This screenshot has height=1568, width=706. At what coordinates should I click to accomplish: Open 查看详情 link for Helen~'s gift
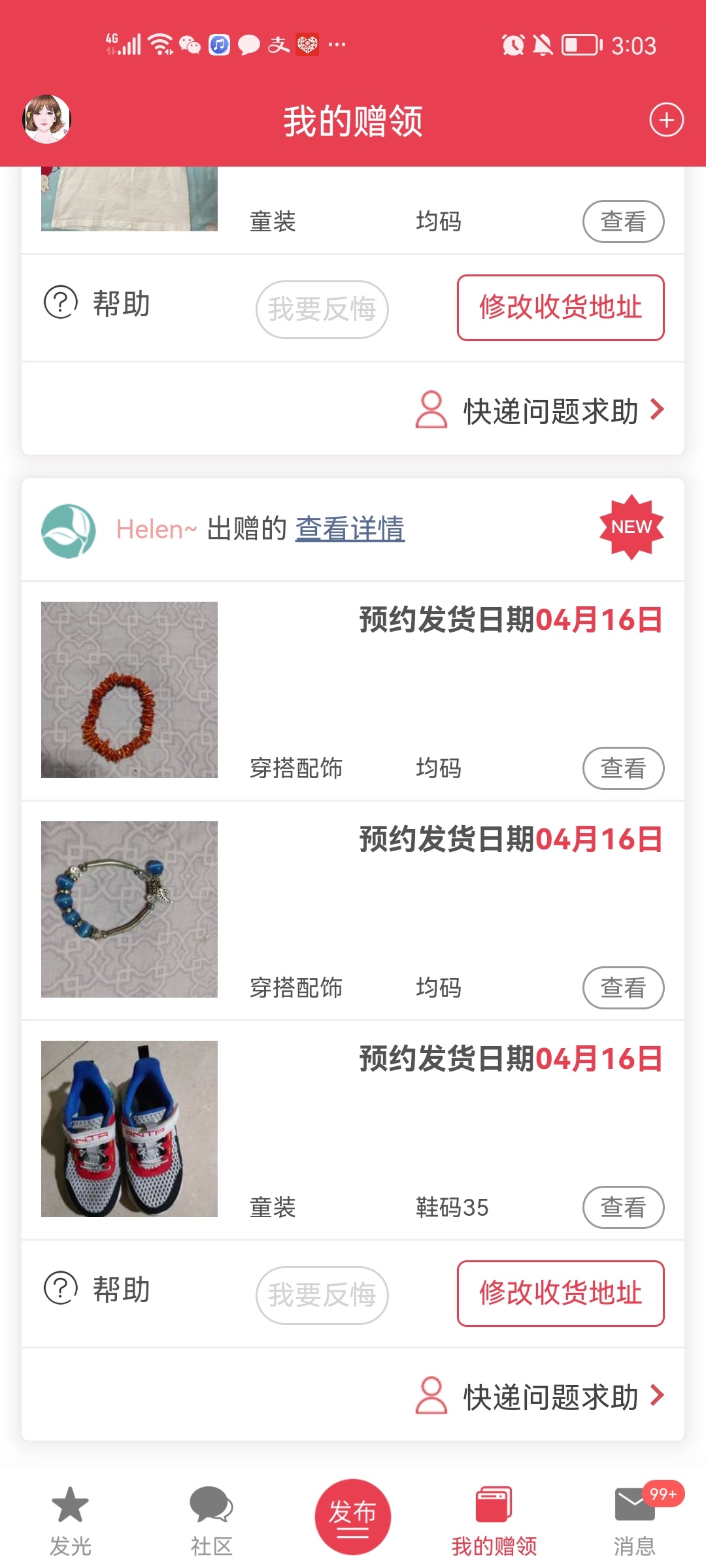(350, 529)
